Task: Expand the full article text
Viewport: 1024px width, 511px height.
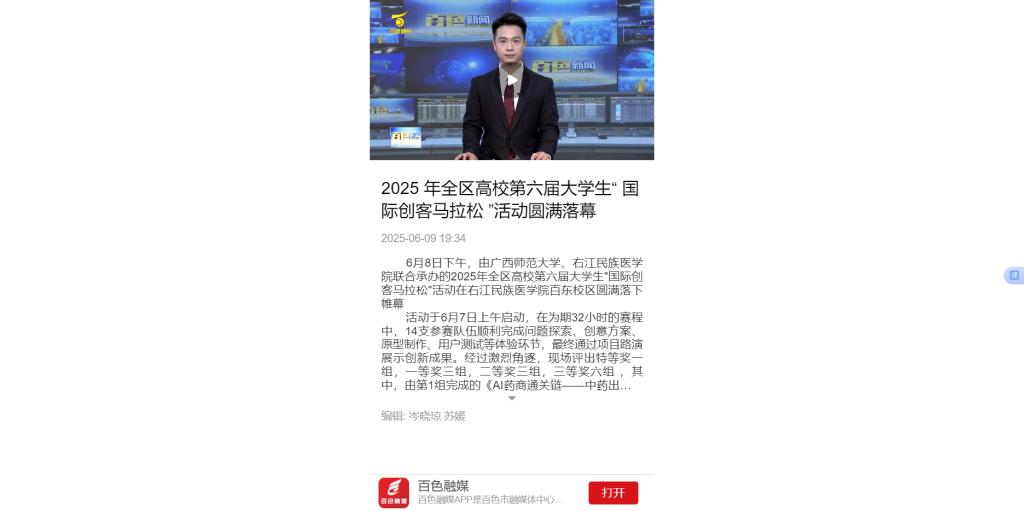Action: [511, 398]
